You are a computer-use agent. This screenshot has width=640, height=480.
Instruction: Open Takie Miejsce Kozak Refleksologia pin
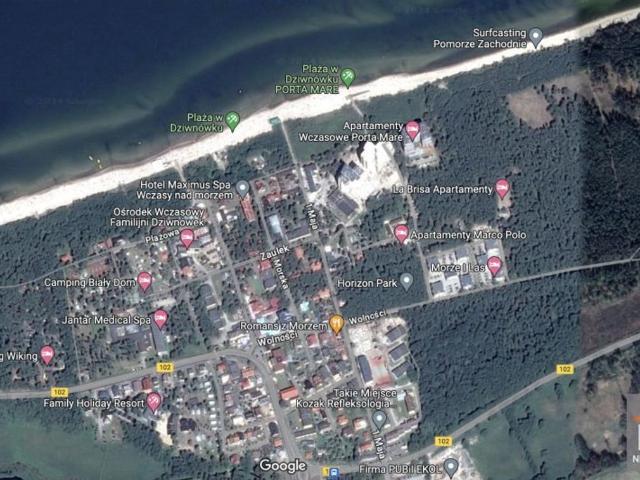point(379,418)
